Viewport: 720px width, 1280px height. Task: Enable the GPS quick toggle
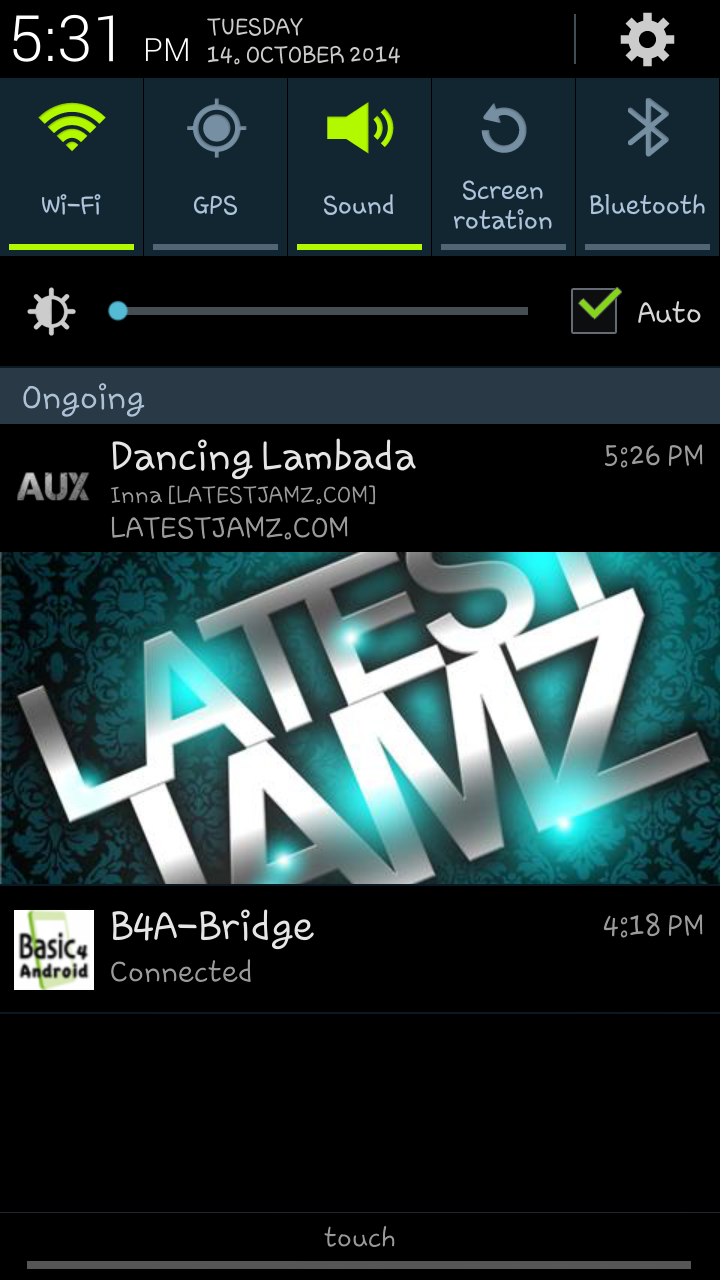tap(215, 165)
